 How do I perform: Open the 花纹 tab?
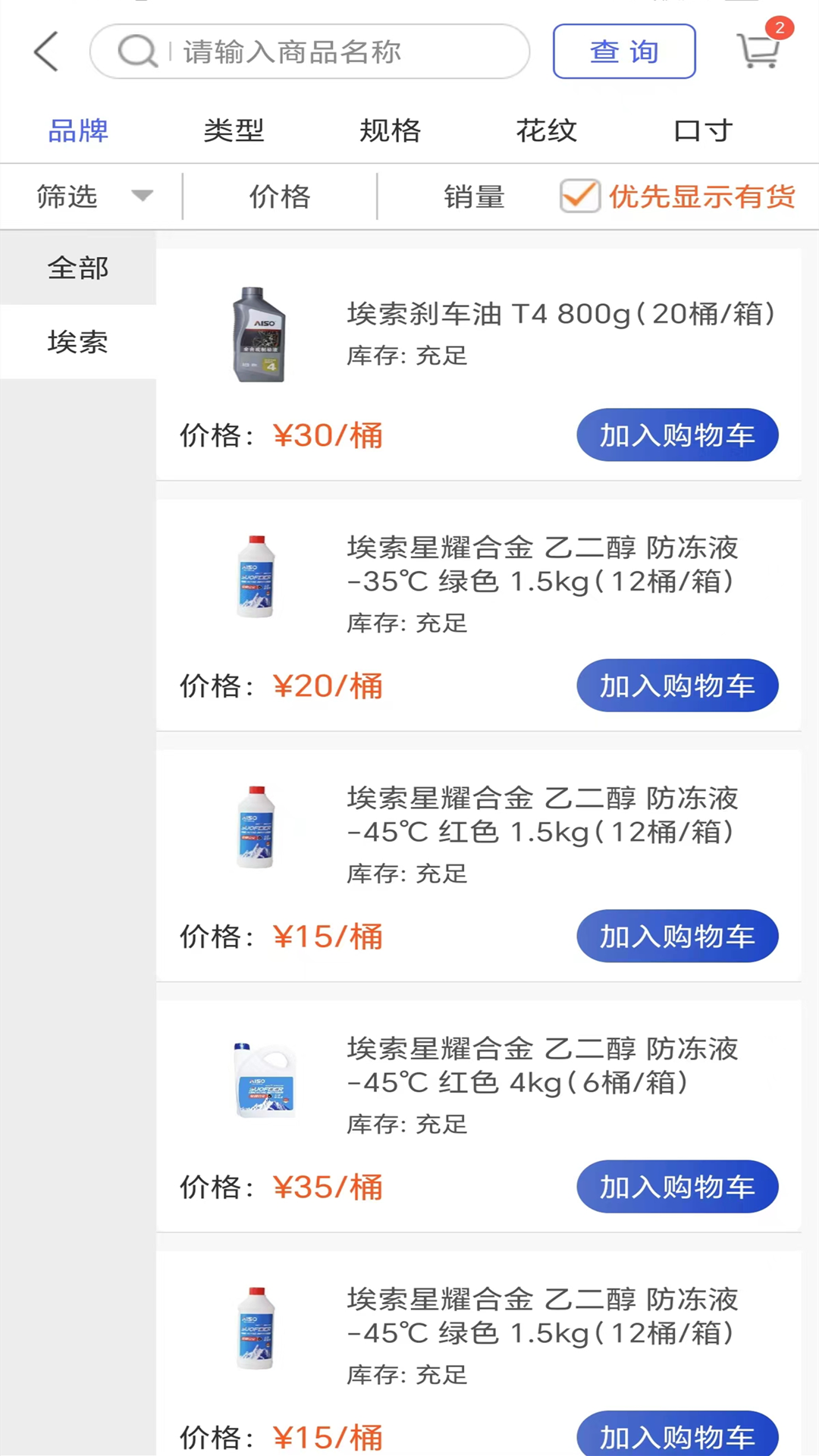(546, 130)
